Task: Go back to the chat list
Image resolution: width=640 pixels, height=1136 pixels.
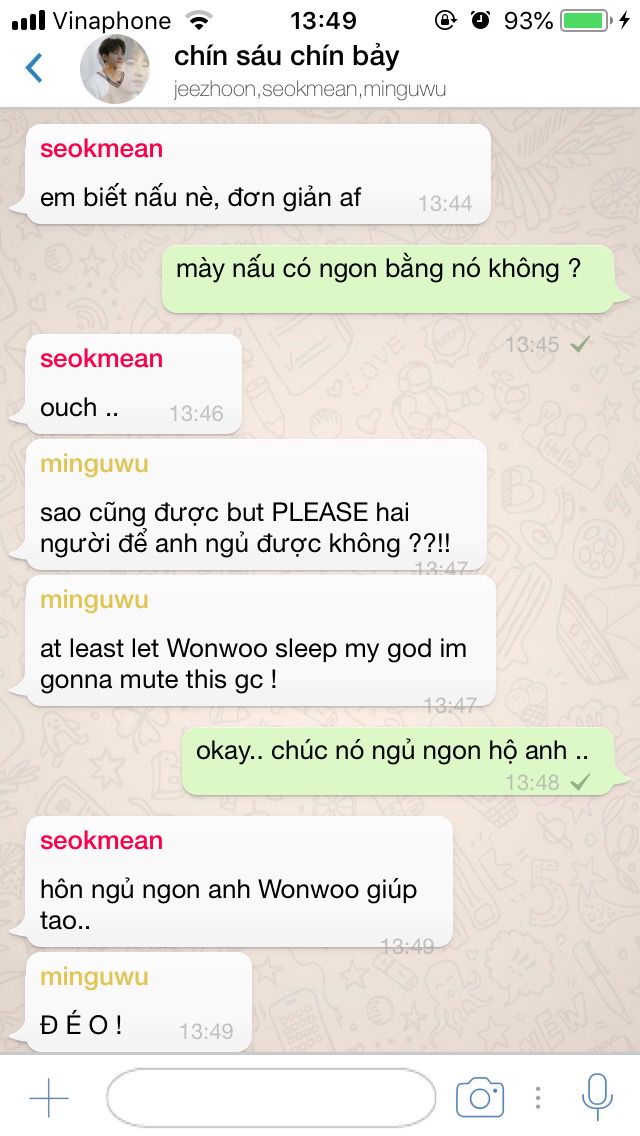Action: pyautogui.click(x=34, y=67)
